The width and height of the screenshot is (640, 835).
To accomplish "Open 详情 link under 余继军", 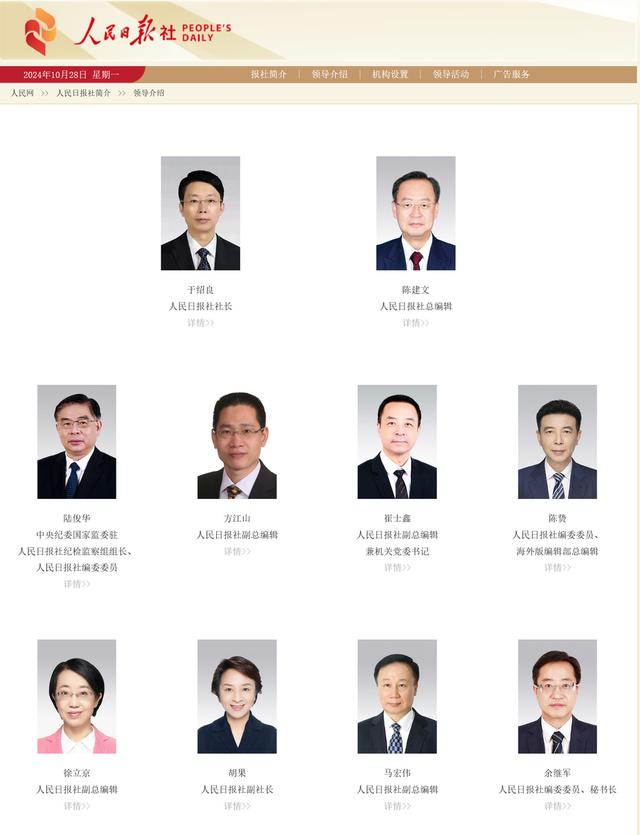I will [x=557, y=806].
